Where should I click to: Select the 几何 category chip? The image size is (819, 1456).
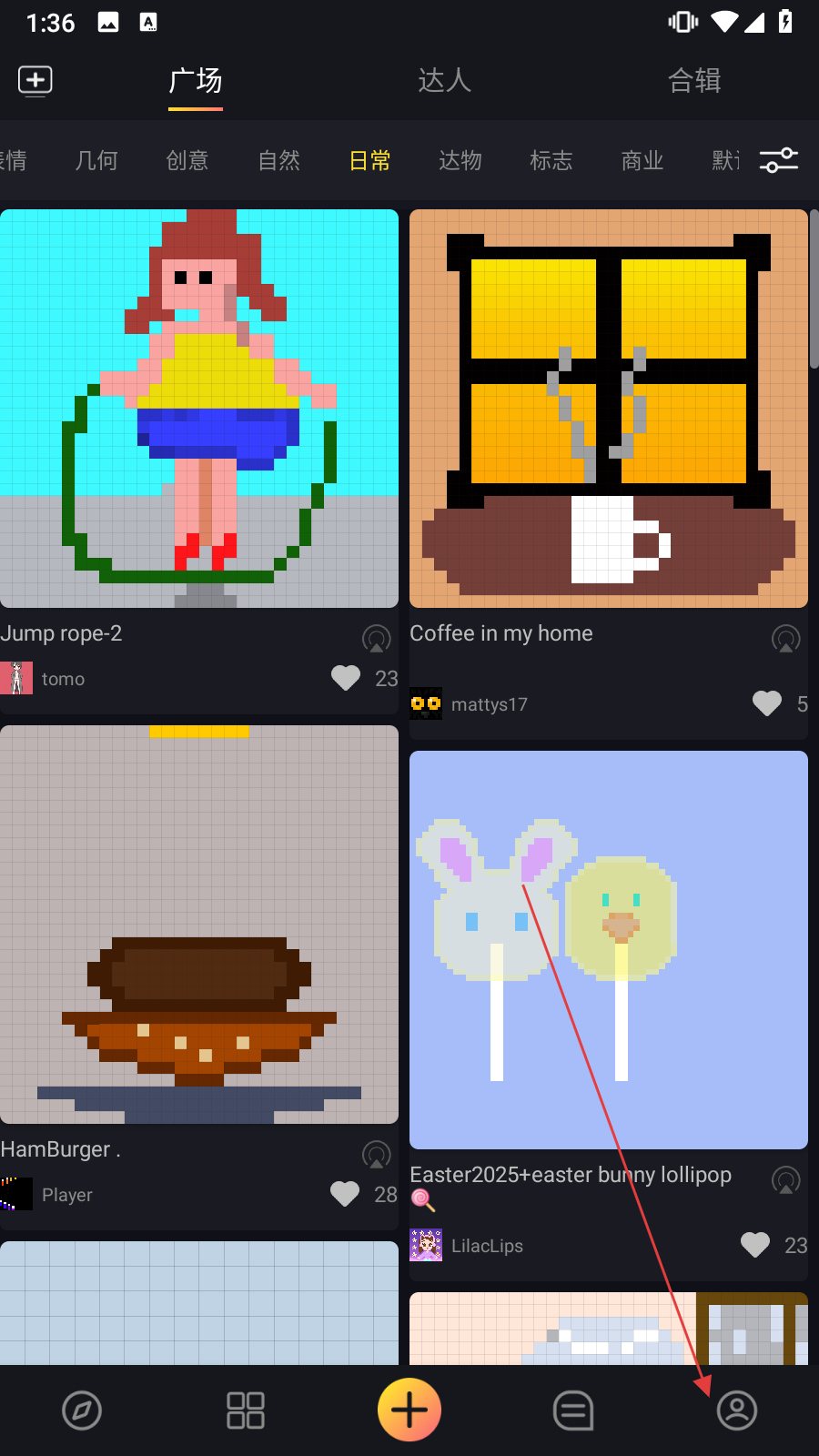point(96,161)
